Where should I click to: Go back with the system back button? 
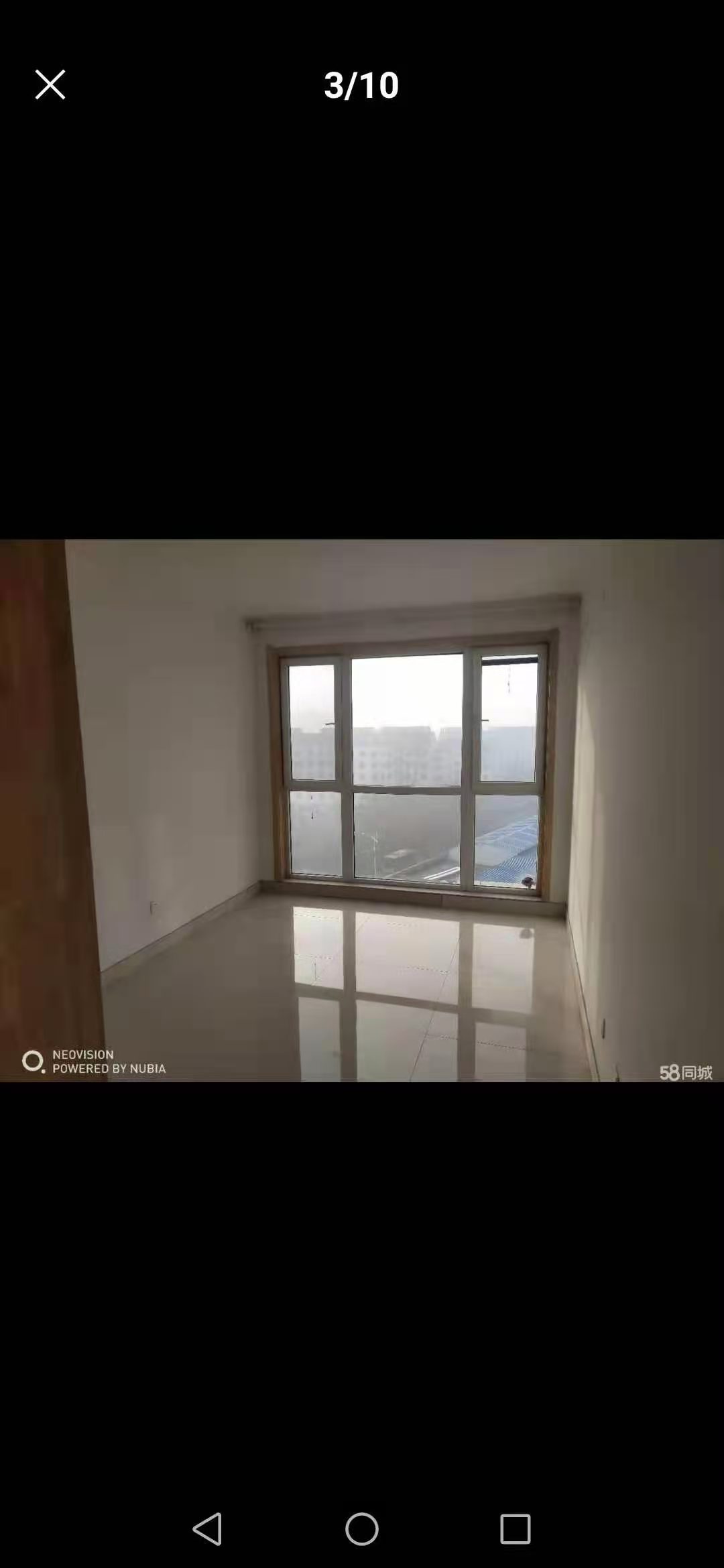point(207,1528)
